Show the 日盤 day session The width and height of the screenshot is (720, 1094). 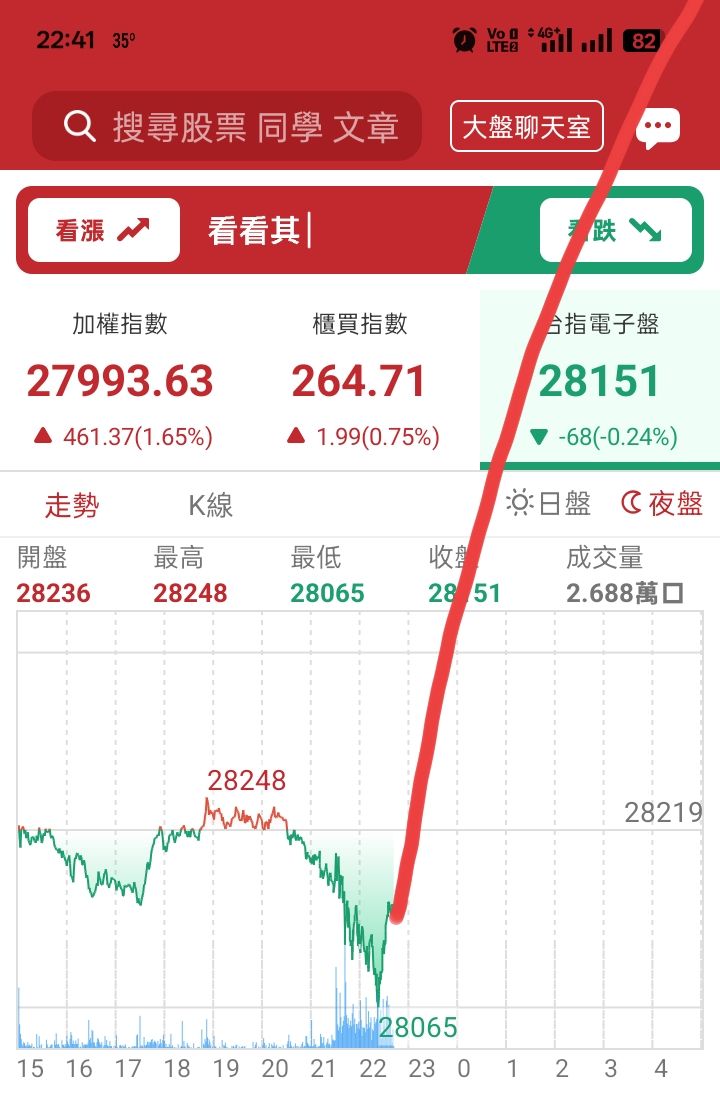coord(549,504)
